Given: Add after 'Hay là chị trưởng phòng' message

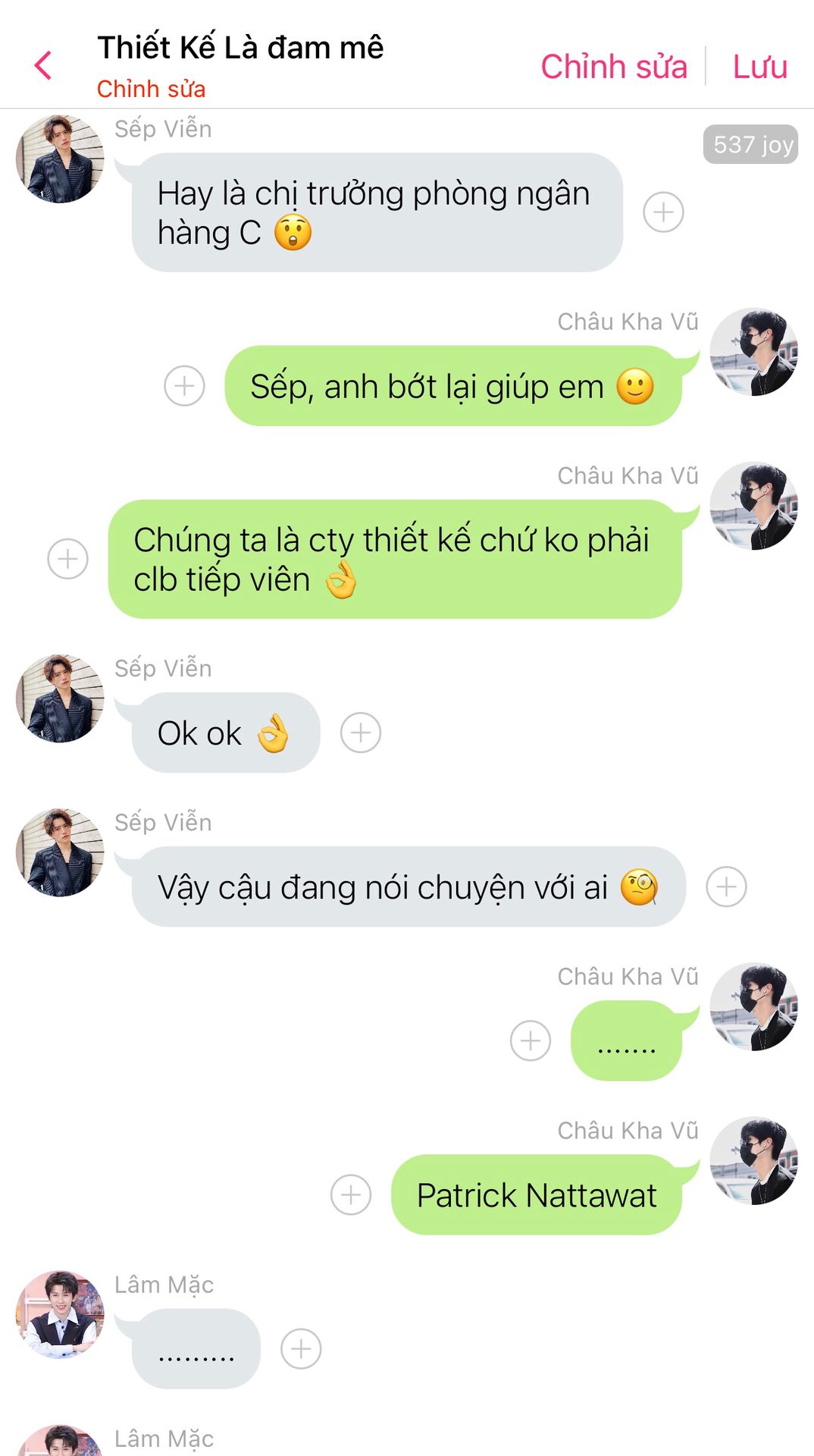Looking at the screenshot, I should point(663,212).
